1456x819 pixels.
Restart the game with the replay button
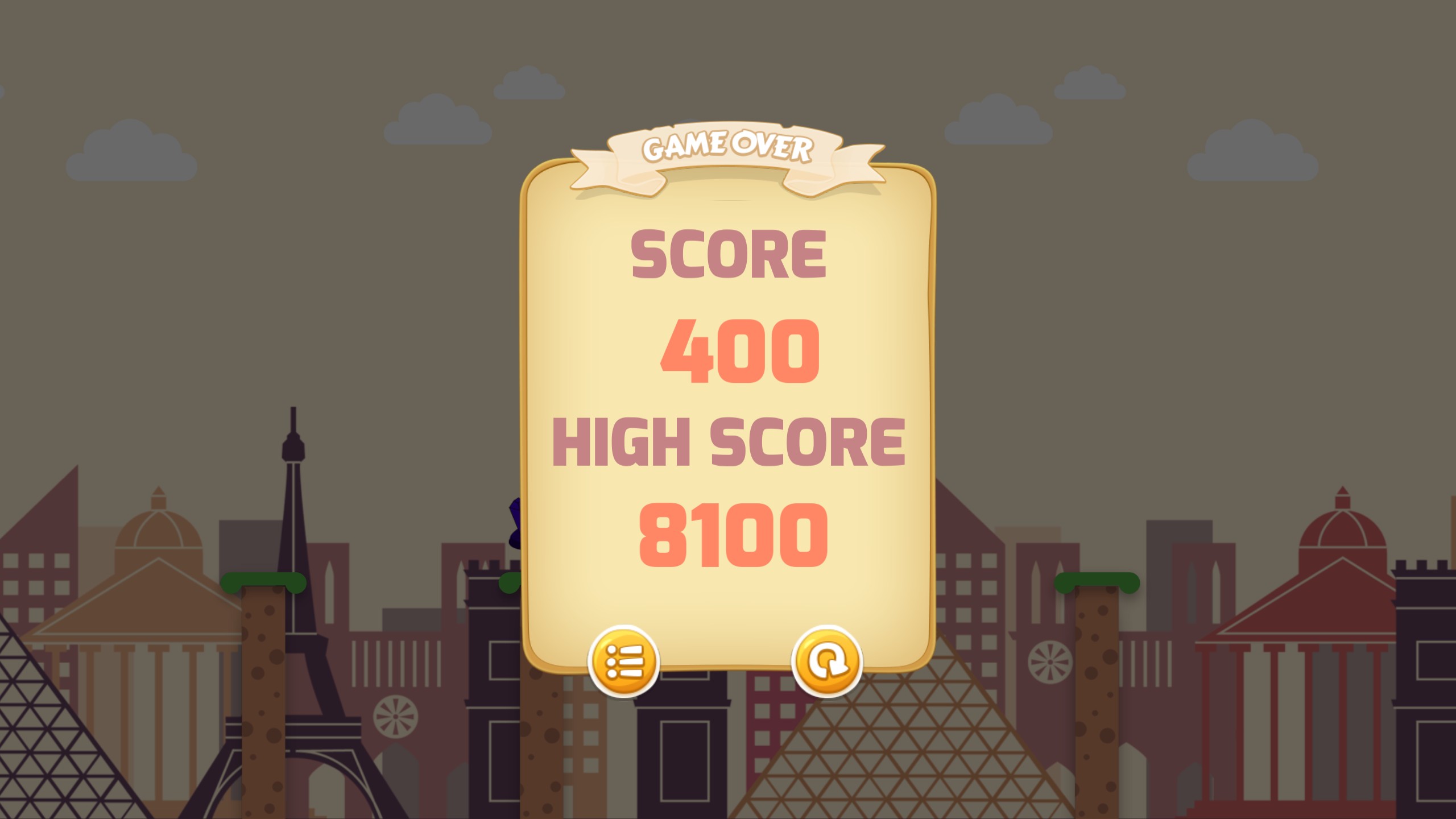(x=827, y=661)
